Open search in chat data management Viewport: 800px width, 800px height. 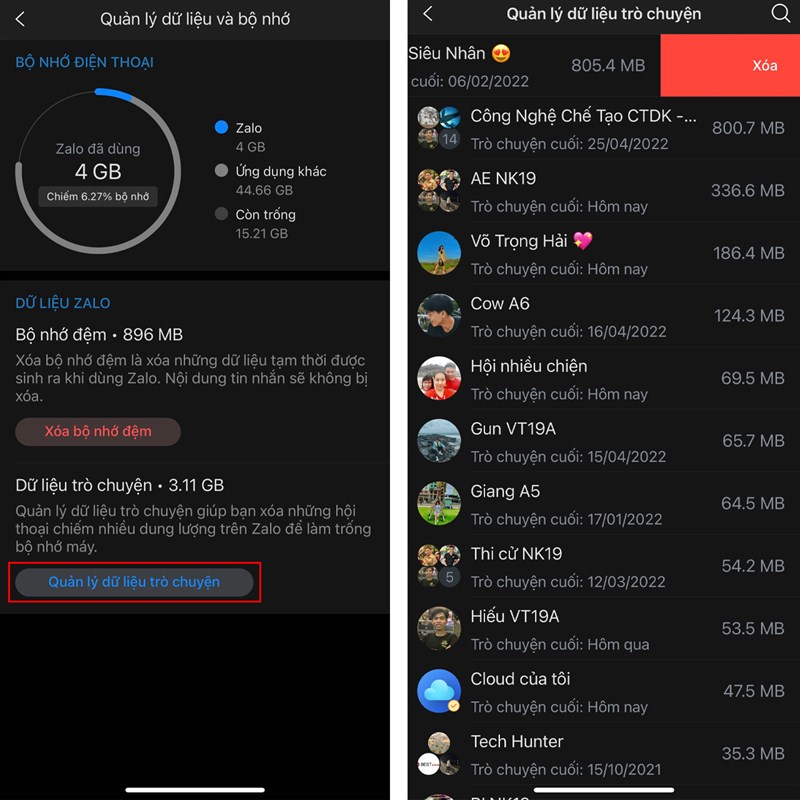[x=780, y=14]
